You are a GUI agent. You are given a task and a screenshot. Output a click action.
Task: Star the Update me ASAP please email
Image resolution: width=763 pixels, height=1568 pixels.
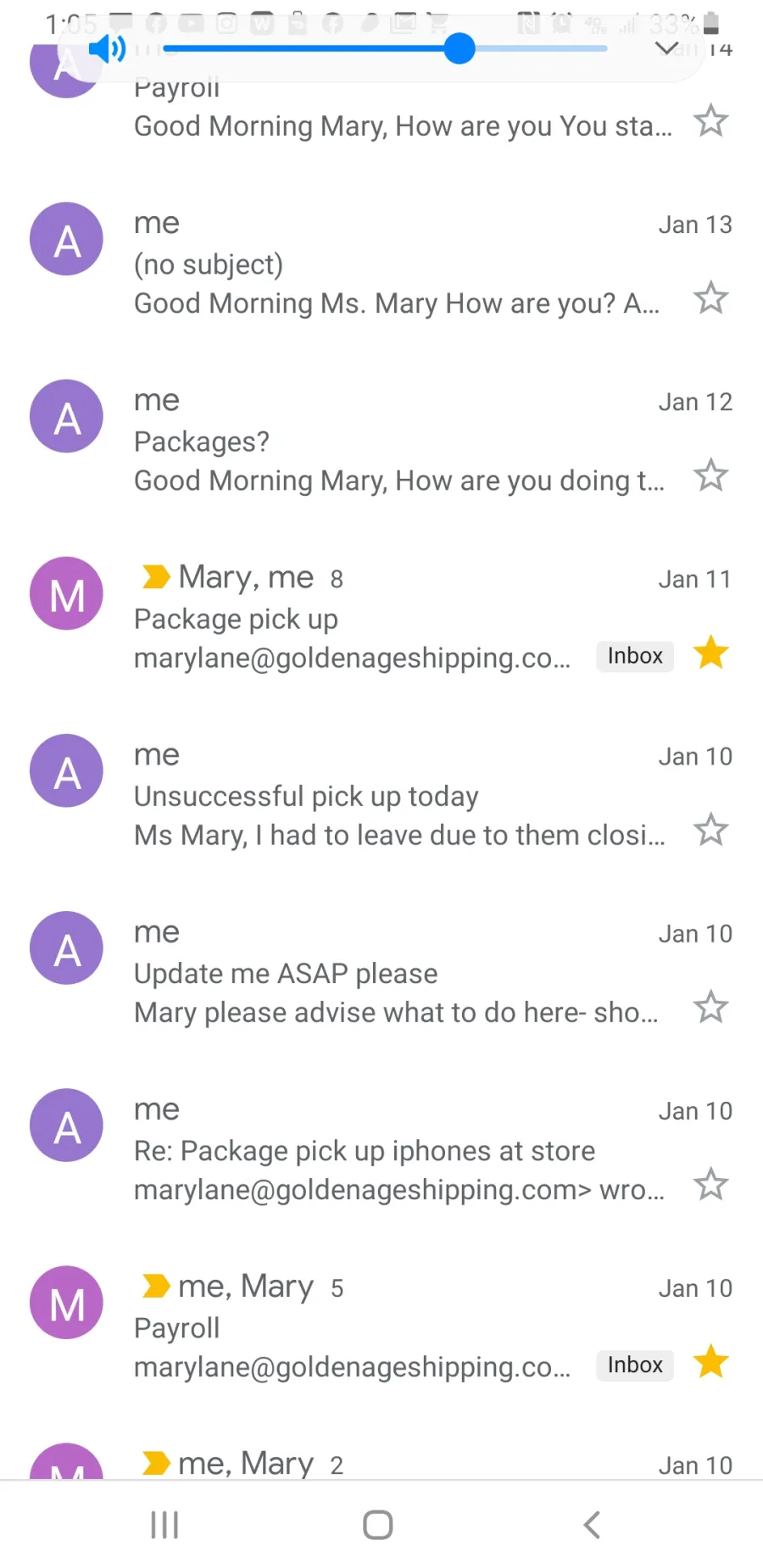click(710, 1007)
